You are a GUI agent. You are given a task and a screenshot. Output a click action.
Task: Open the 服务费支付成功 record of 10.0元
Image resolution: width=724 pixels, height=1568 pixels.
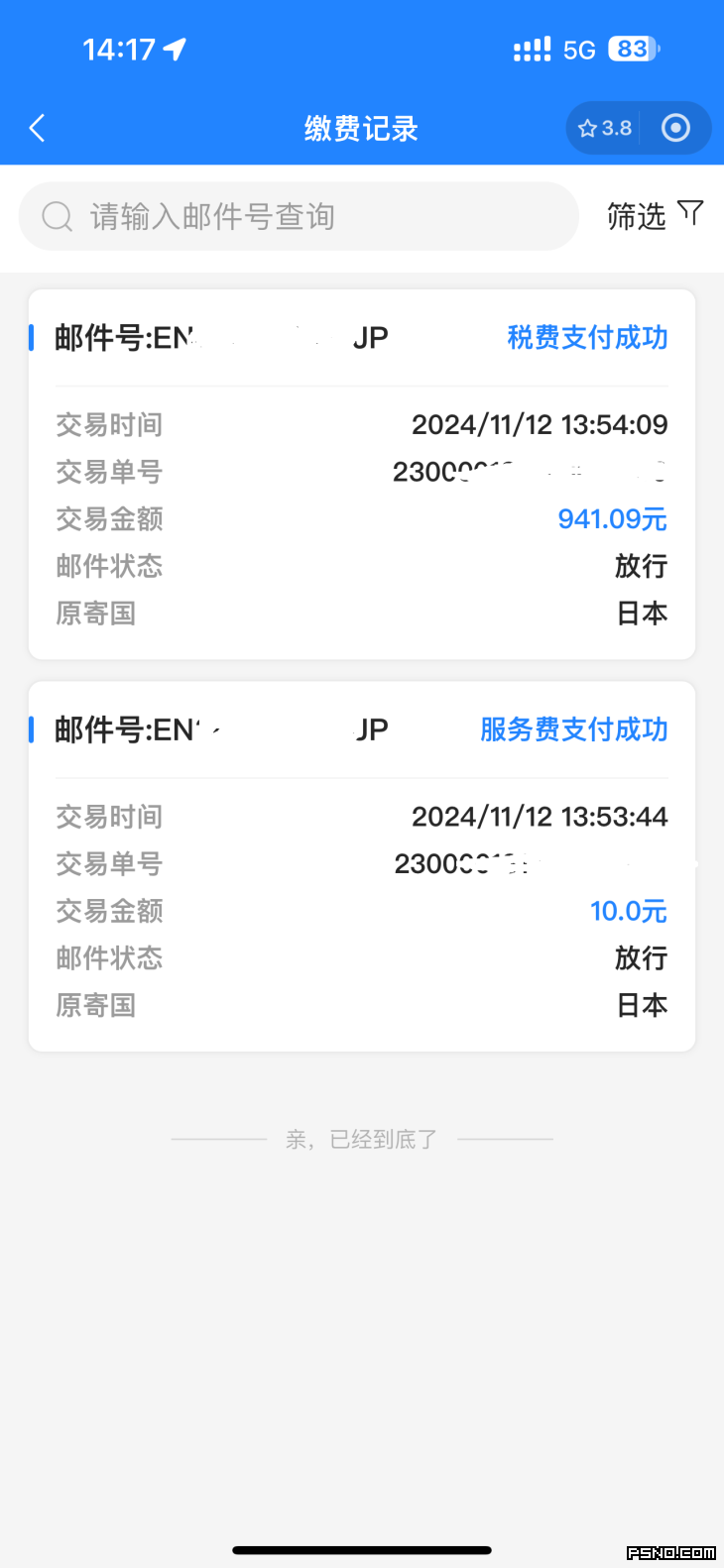click(x=362, y=866)
